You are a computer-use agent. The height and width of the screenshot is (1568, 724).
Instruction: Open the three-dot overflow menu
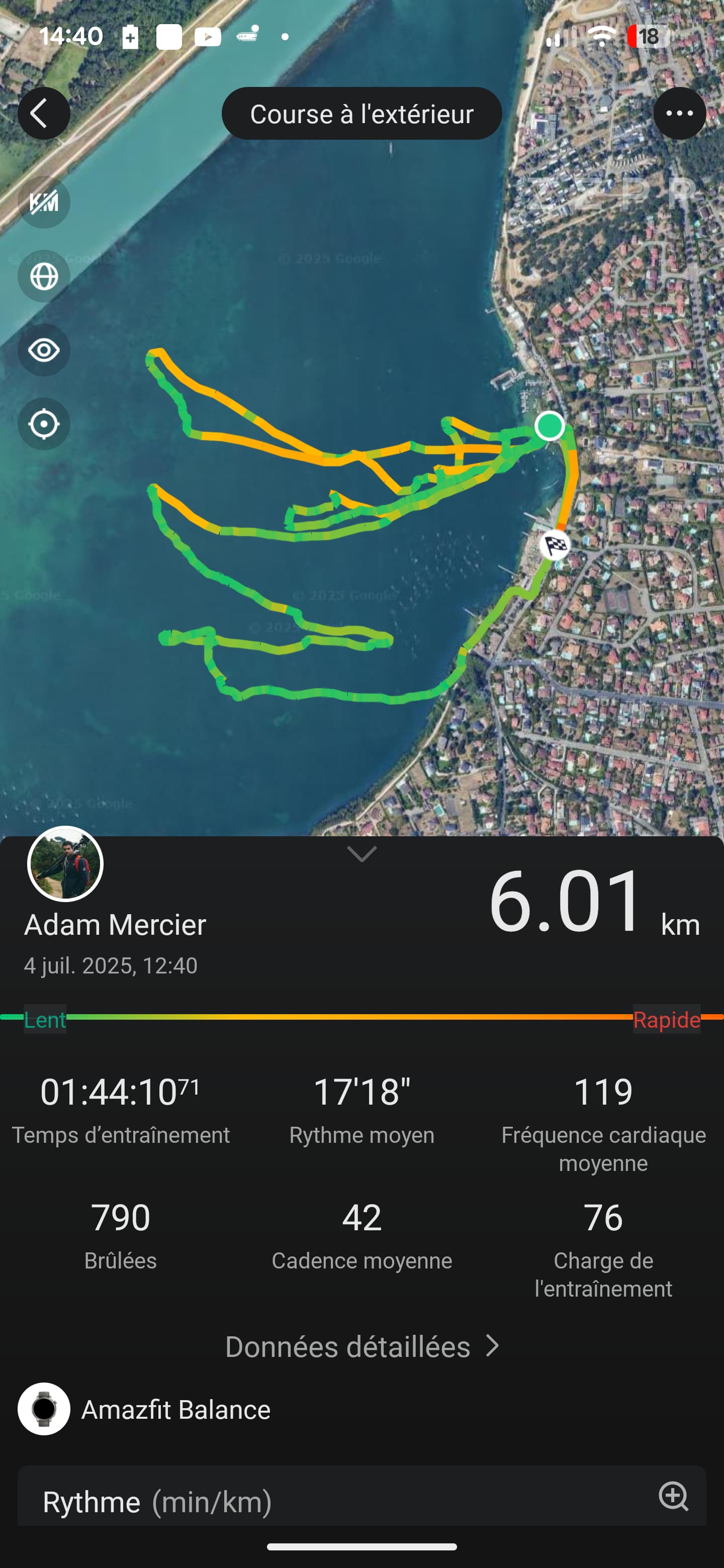[680, 113]
